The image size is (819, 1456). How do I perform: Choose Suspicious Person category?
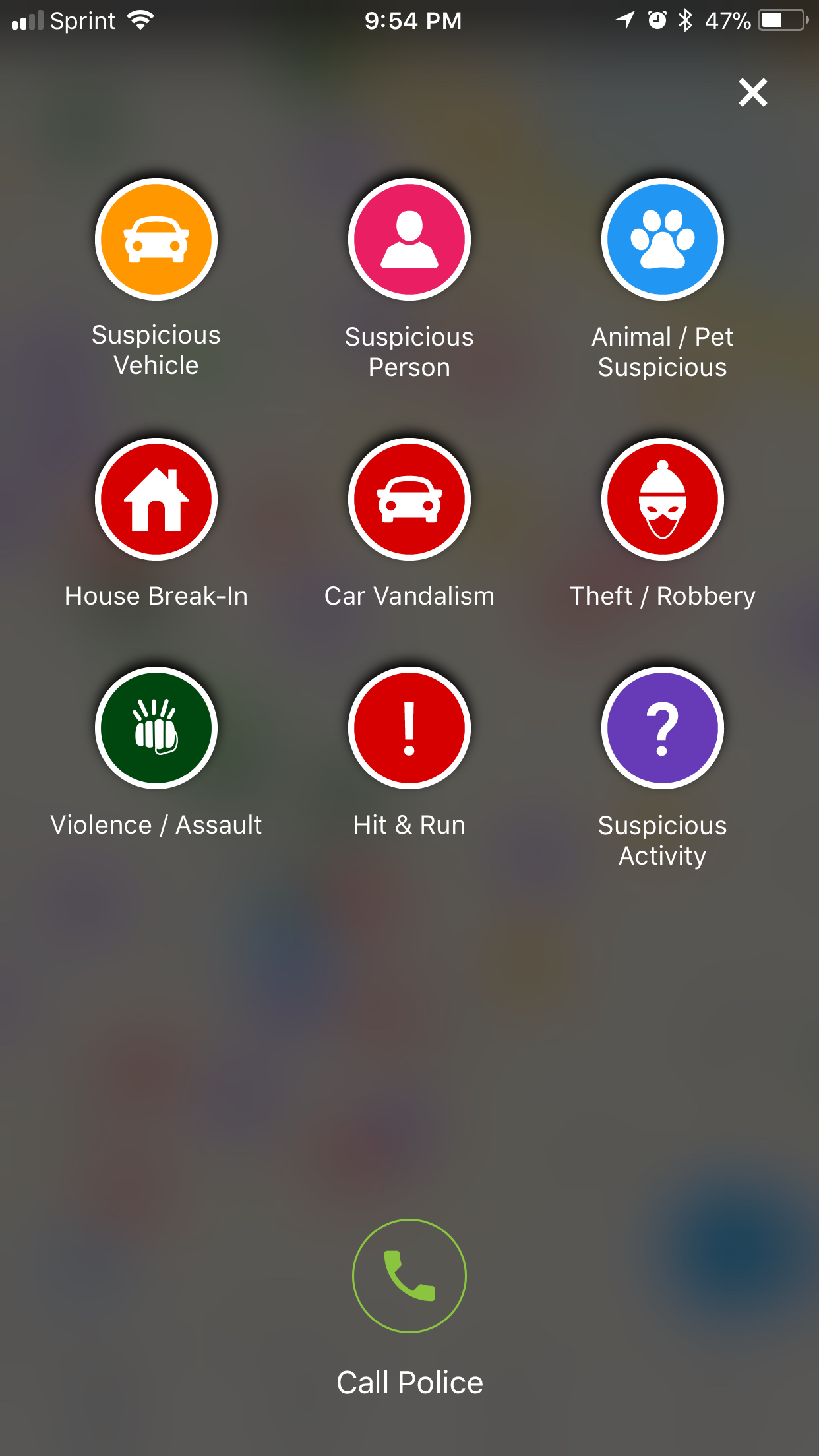(x=409, y=239)
